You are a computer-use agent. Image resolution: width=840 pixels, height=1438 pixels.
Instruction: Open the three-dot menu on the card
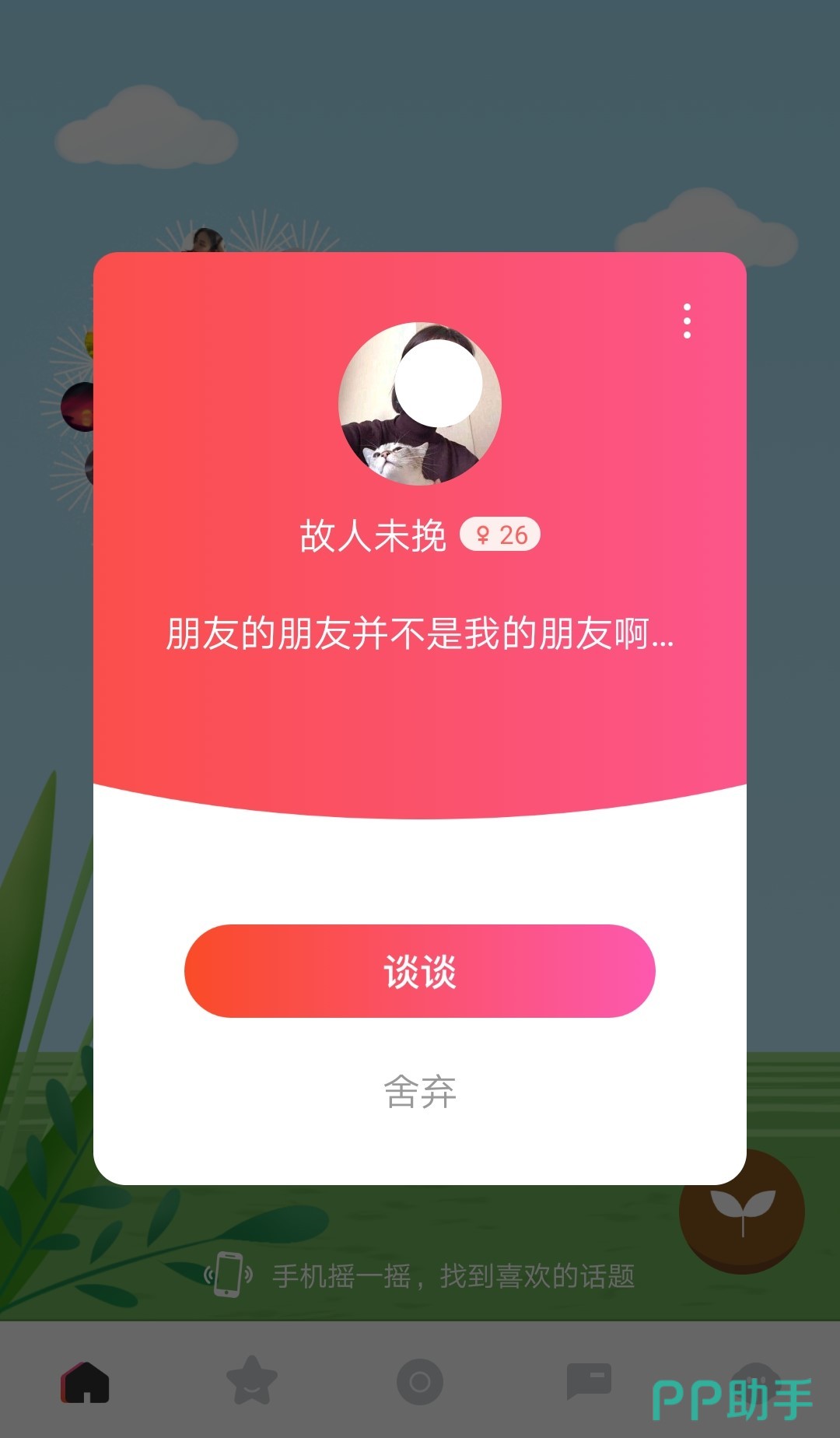[687, 321]
